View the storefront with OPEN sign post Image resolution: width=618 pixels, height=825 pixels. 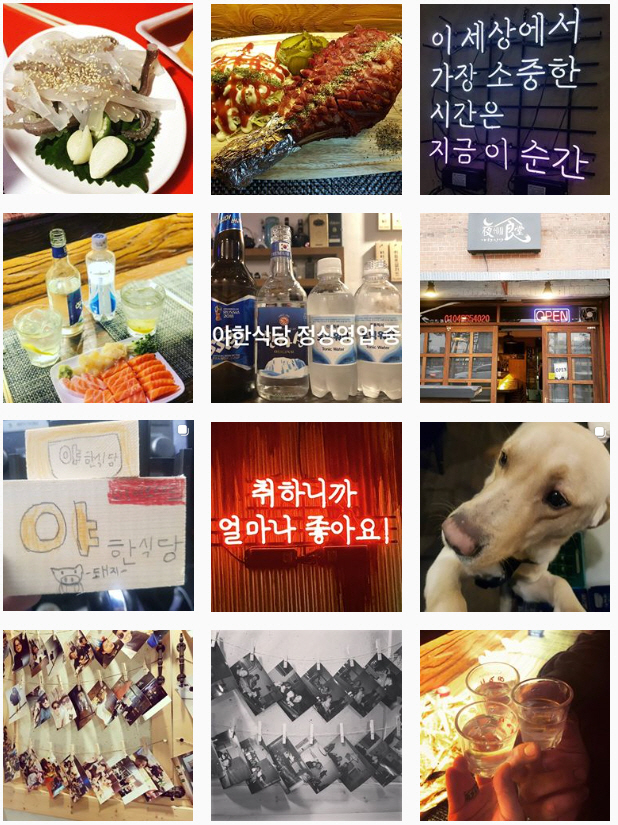click(x=514, y=308)
